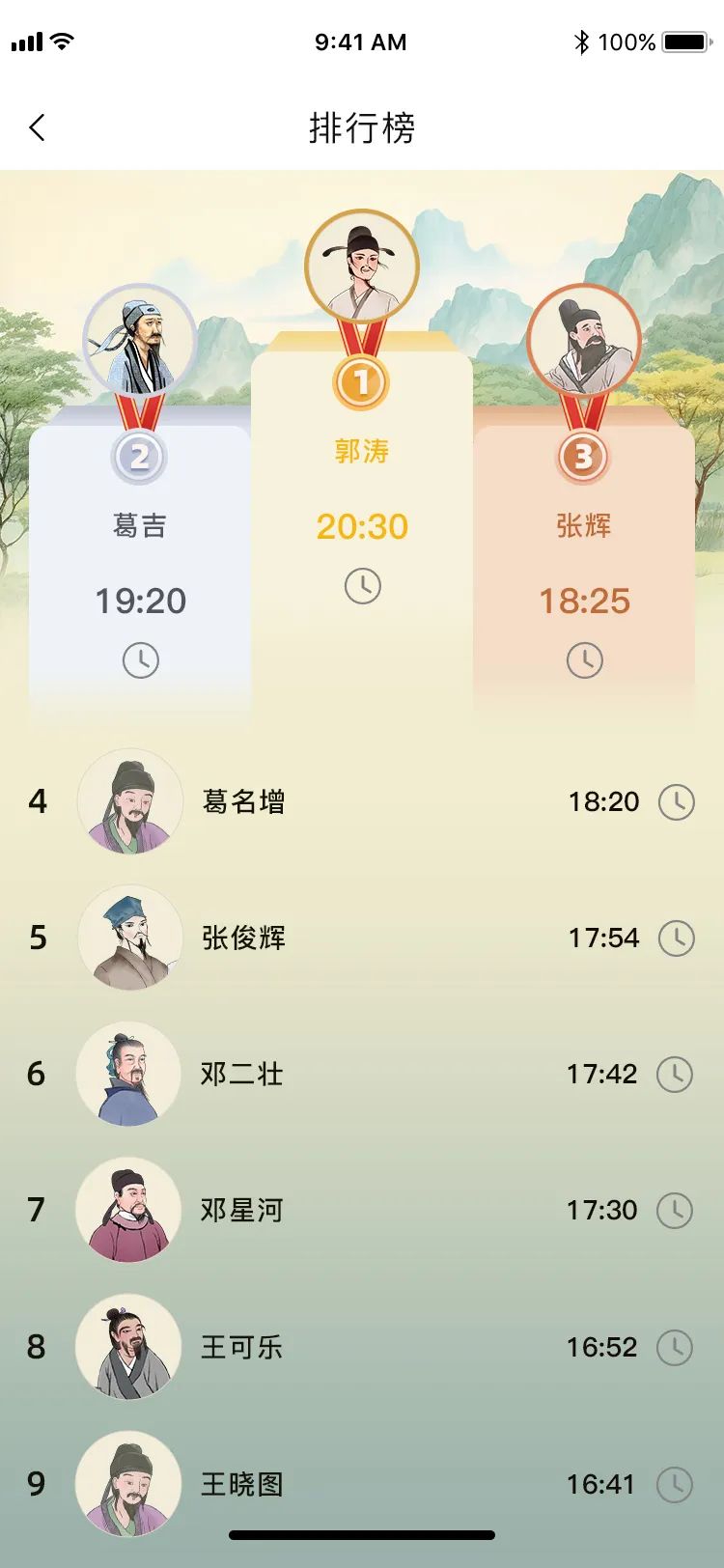Open rank 5 player 张俊辉's profile picture

tap(129, 938)
